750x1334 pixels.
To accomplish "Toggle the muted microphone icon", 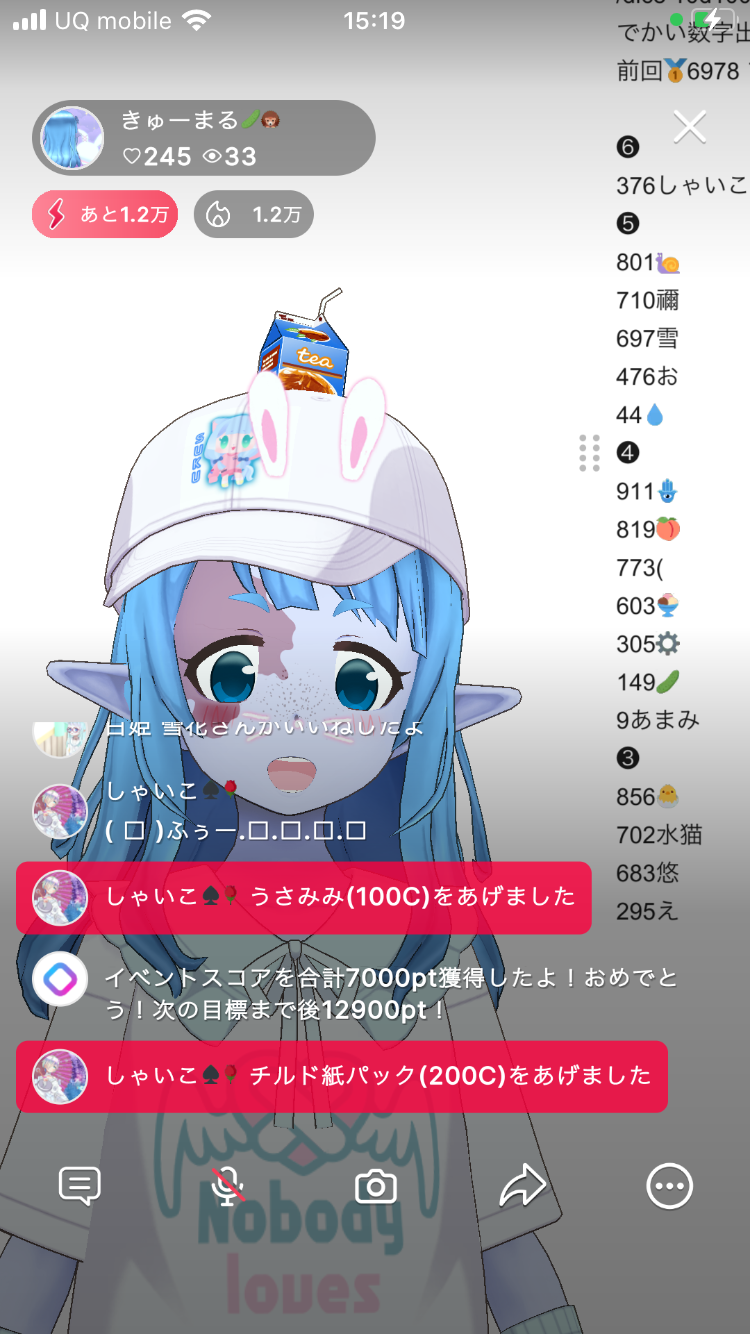I will point(228,1186).
